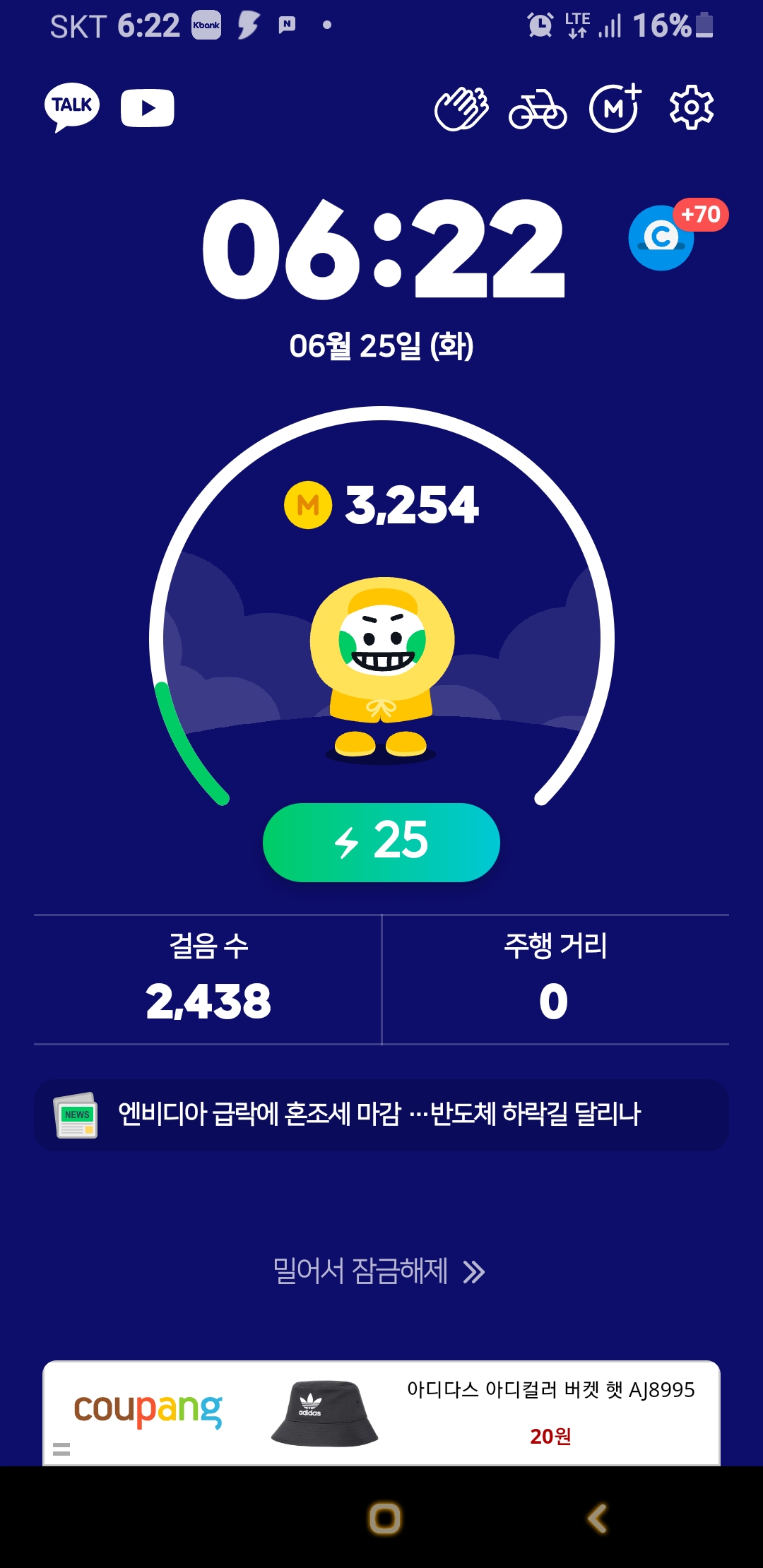Tap the system back button
763x1568 pixels.
[598, 1518]
